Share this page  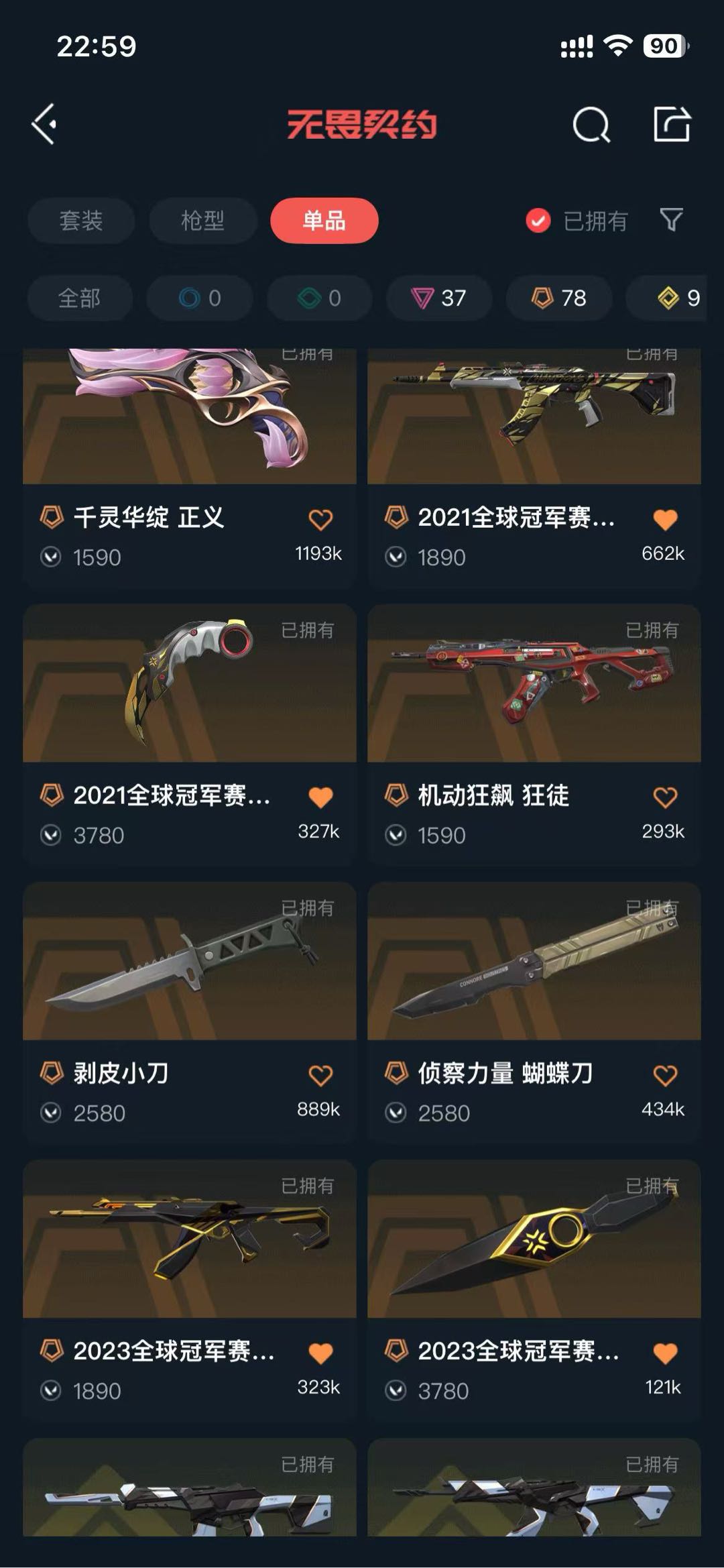coord(672,124)
